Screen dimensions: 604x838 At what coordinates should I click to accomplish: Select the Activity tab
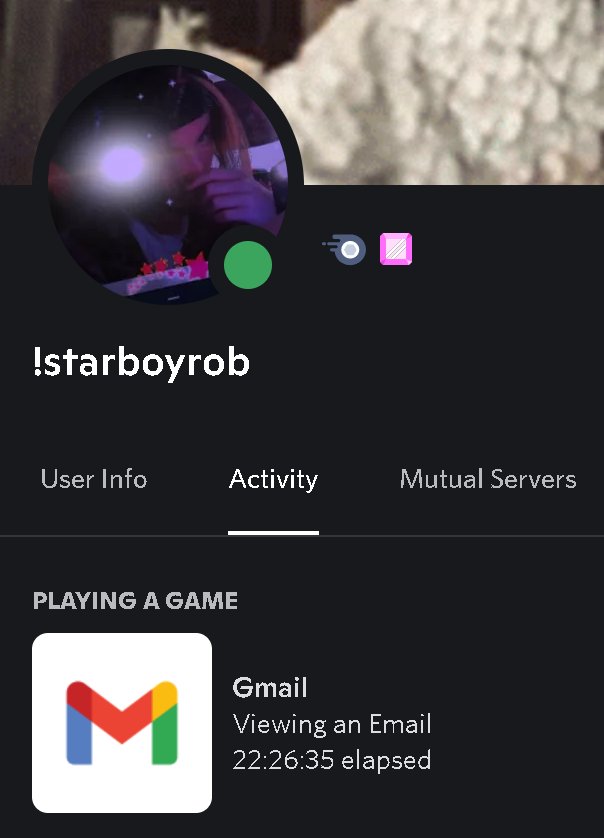click(x=273, y=479)
